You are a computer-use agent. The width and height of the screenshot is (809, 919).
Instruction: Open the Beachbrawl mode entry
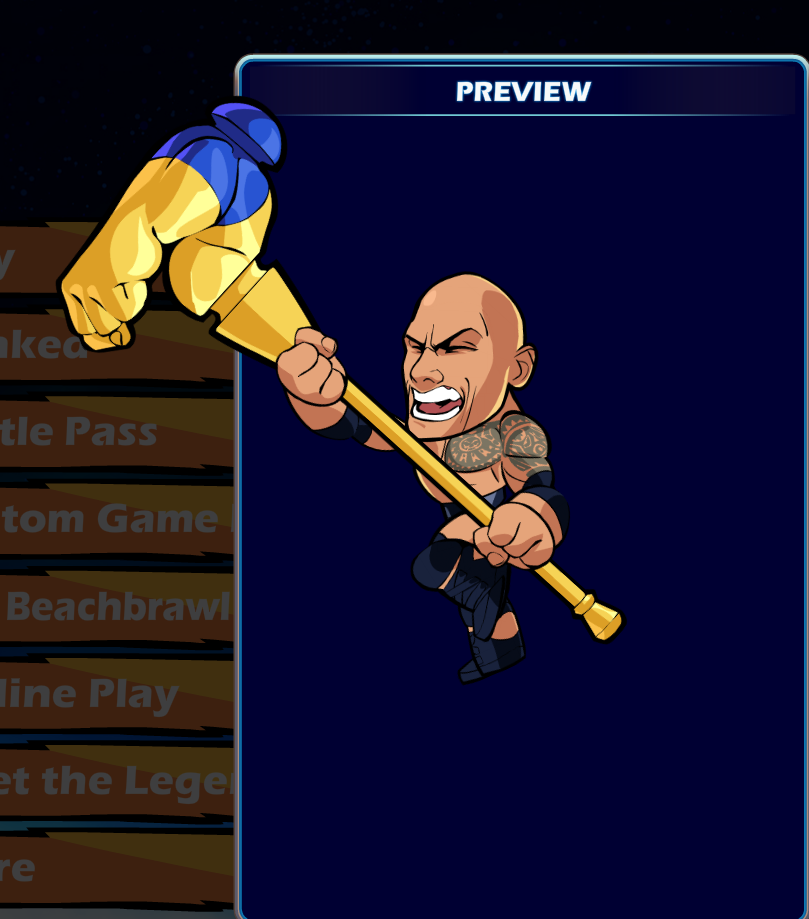(x=115, y=607)
